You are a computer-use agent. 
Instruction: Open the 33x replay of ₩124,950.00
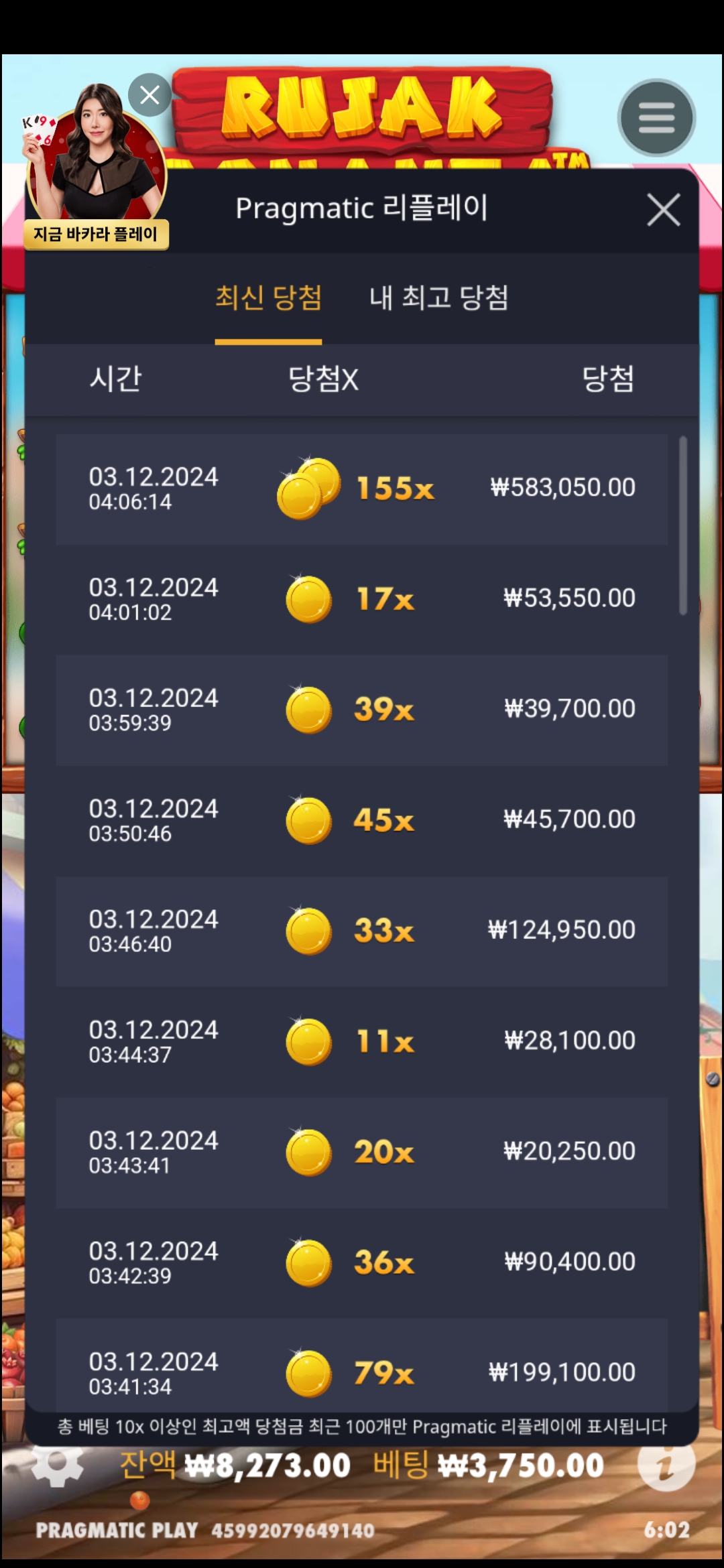coord(362,931)
